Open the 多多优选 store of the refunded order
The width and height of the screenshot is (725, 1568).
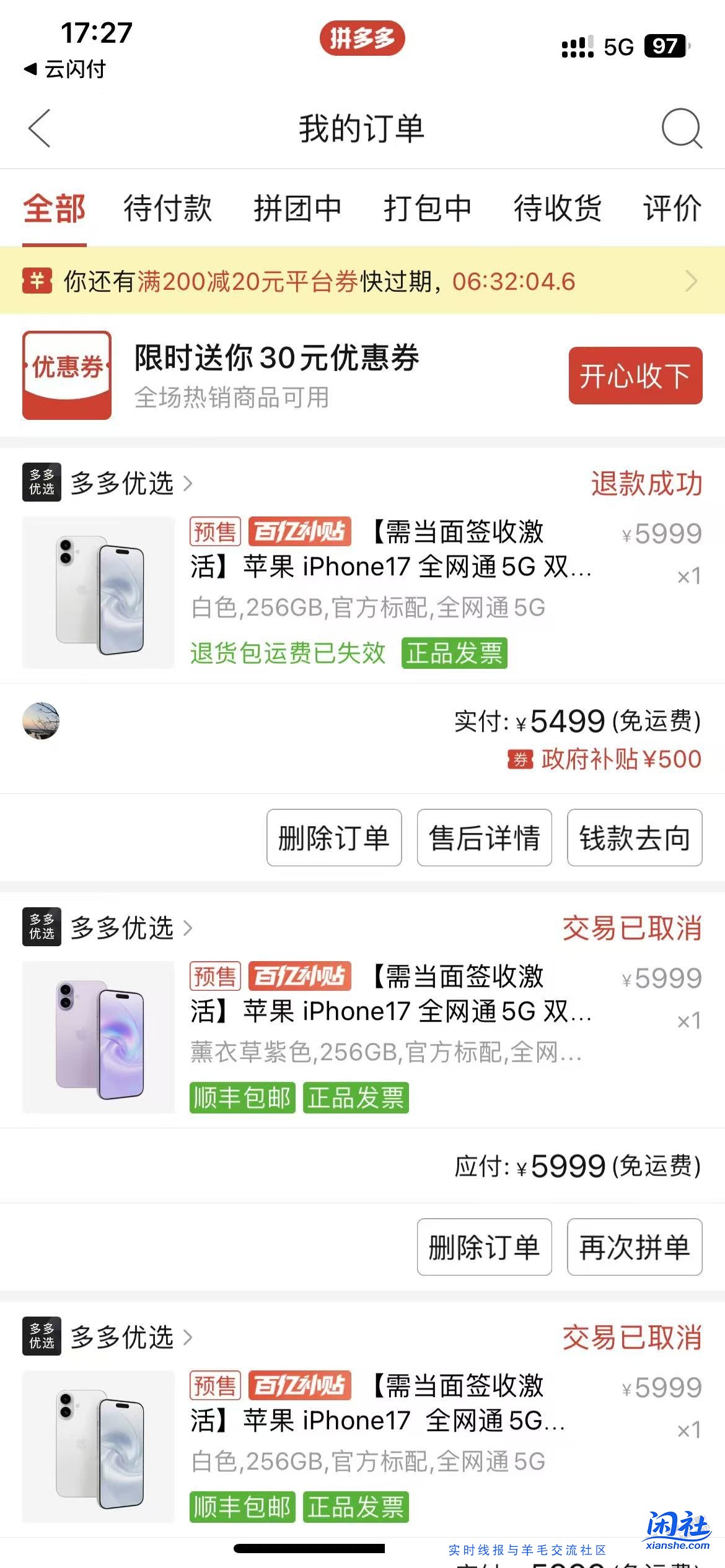(x=121, y=484)
